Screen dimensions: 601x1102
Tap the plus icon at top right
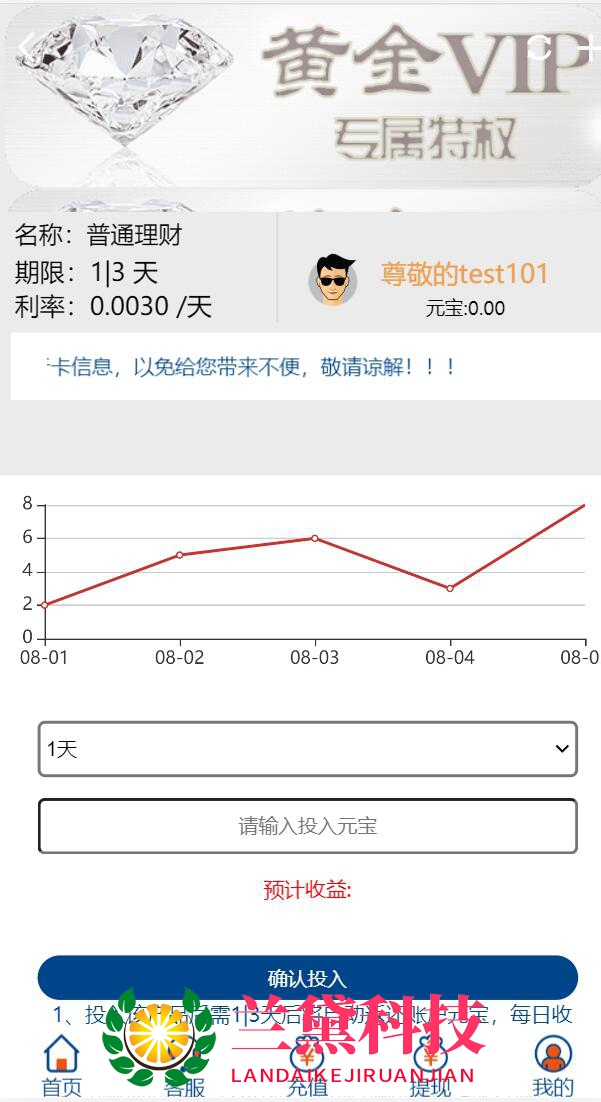point(590,47)
